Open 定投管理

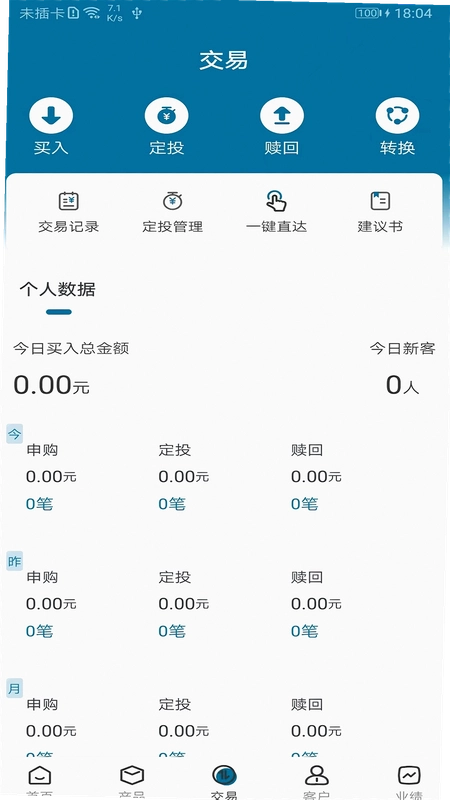[x=172, y=212]
